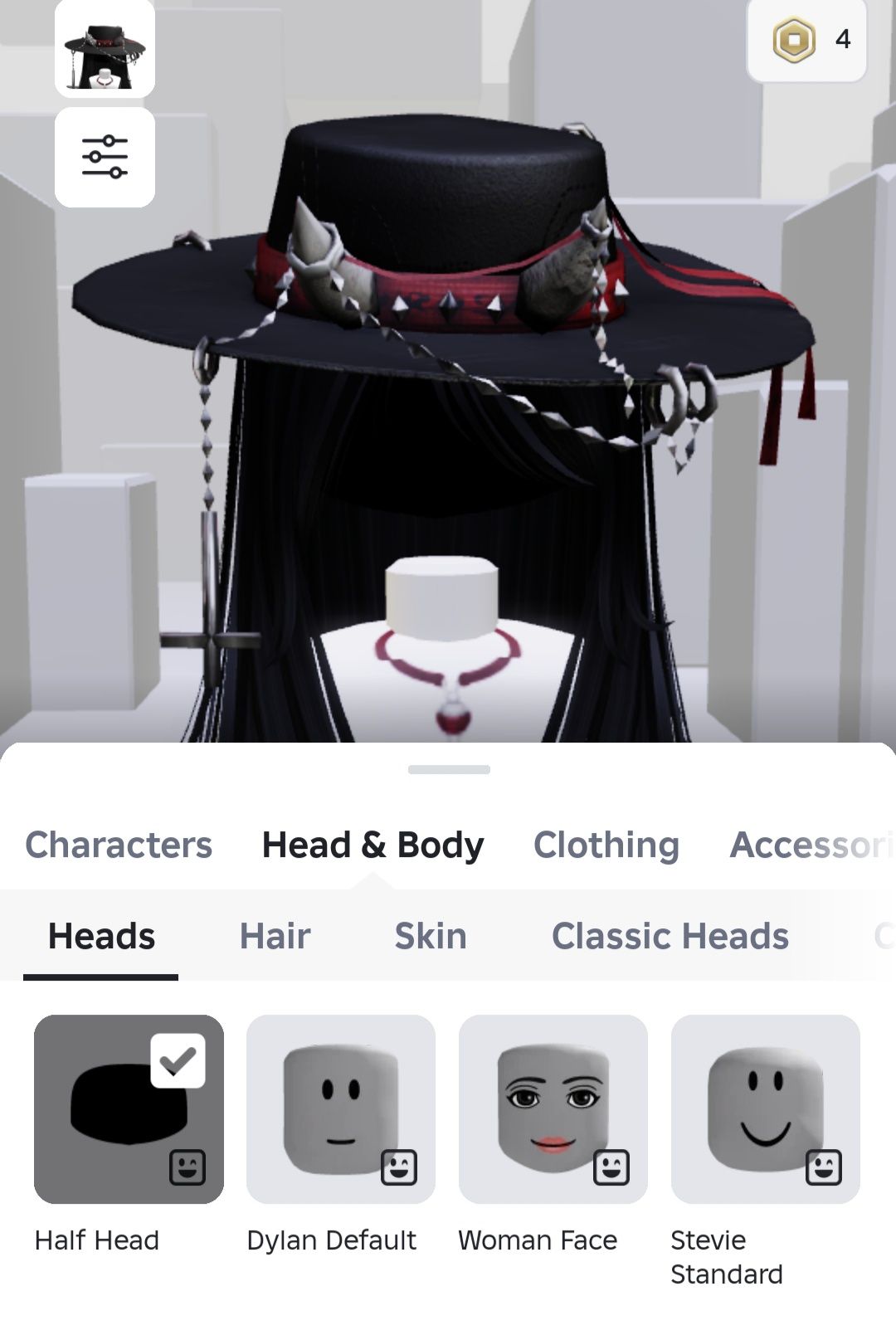Viewport: 896px width, 1330px height.
Task: Switch to the Characters tab
Action: pos(119,845)
